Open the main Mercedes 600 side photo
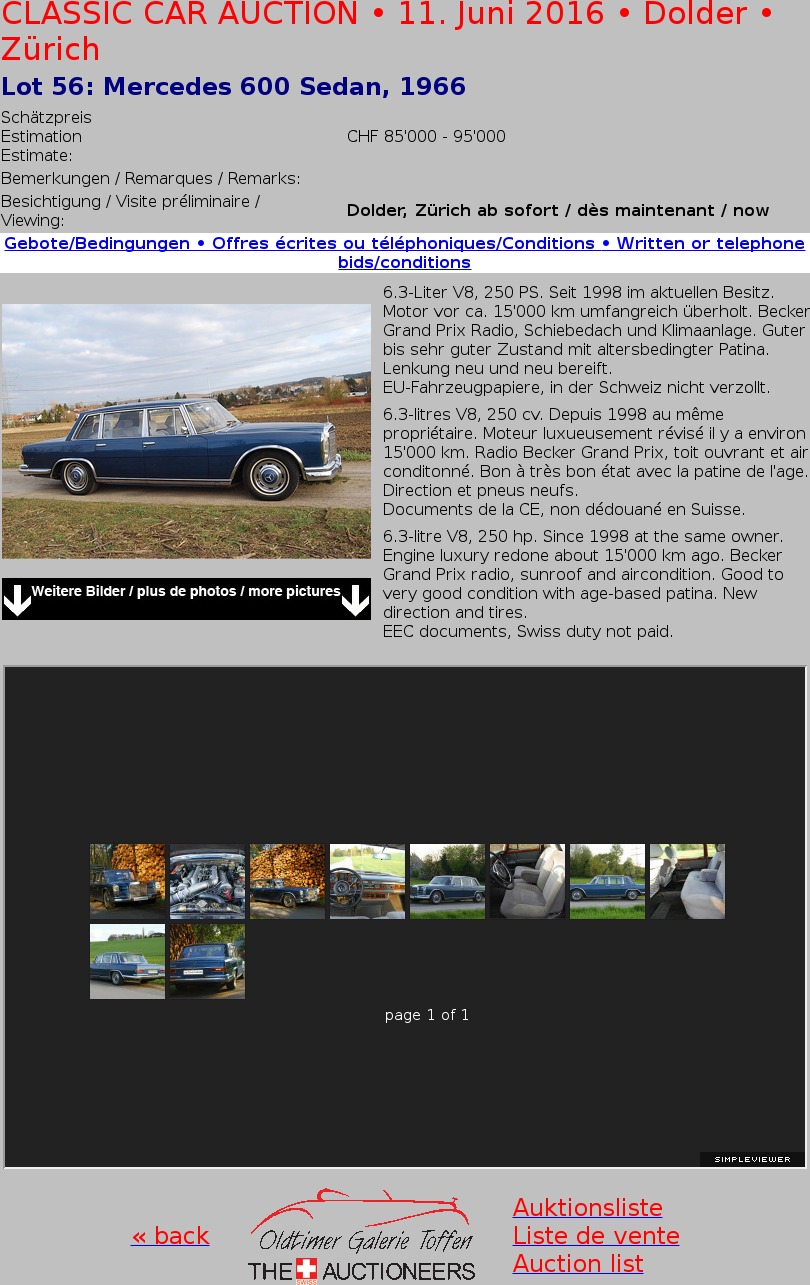Image resolution: width=810 pixels, height=1285 pixels. coord(186,431)
